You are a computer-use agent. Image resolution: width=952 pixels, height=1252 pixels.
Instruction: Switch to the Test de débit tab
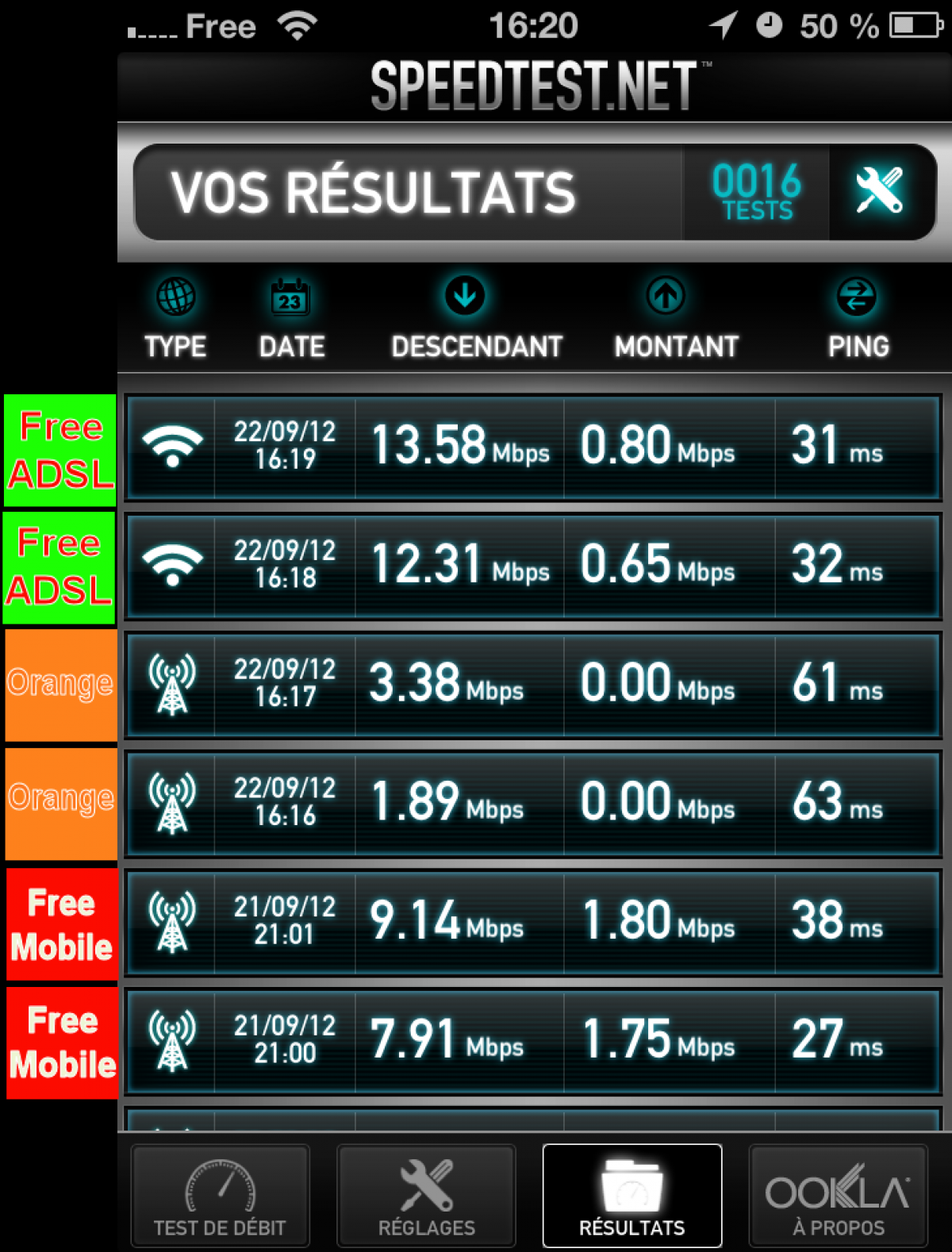coord(220,1196)
